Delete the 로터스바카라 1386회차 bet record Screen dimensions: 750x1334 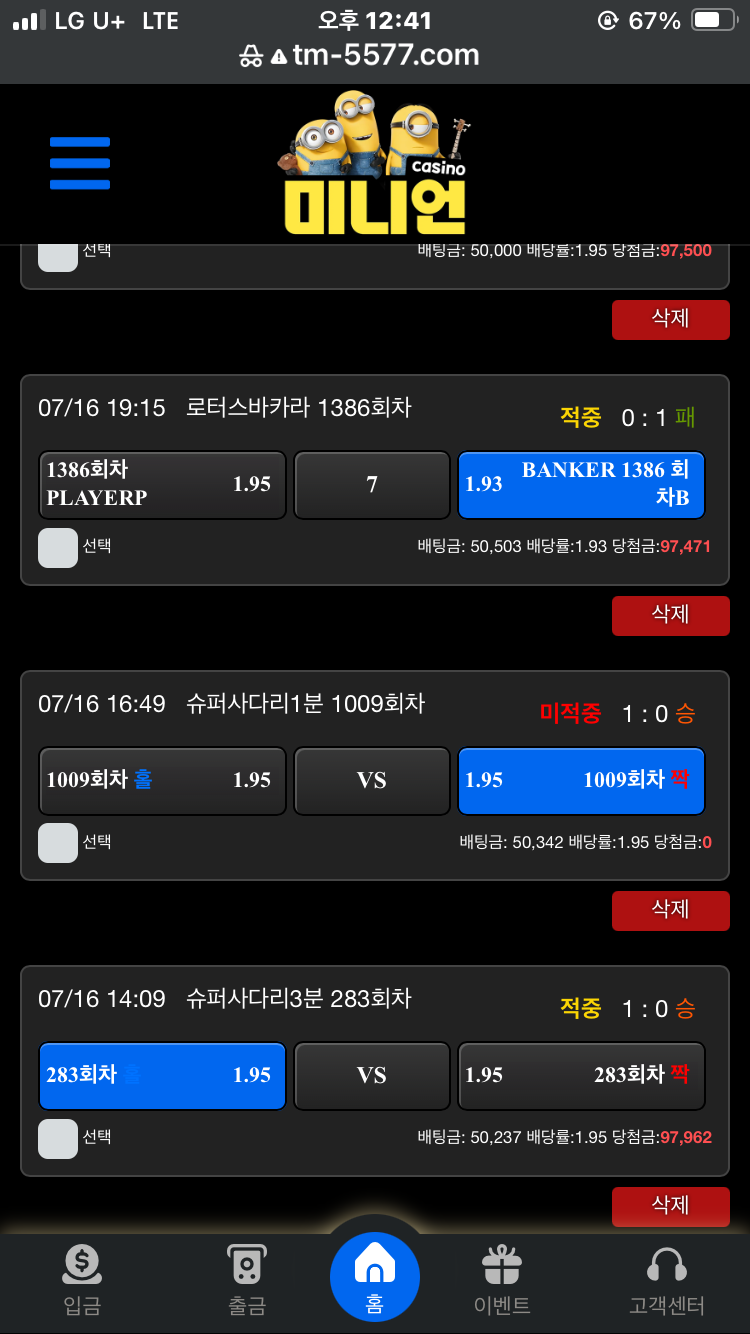(x=670, y=614)
